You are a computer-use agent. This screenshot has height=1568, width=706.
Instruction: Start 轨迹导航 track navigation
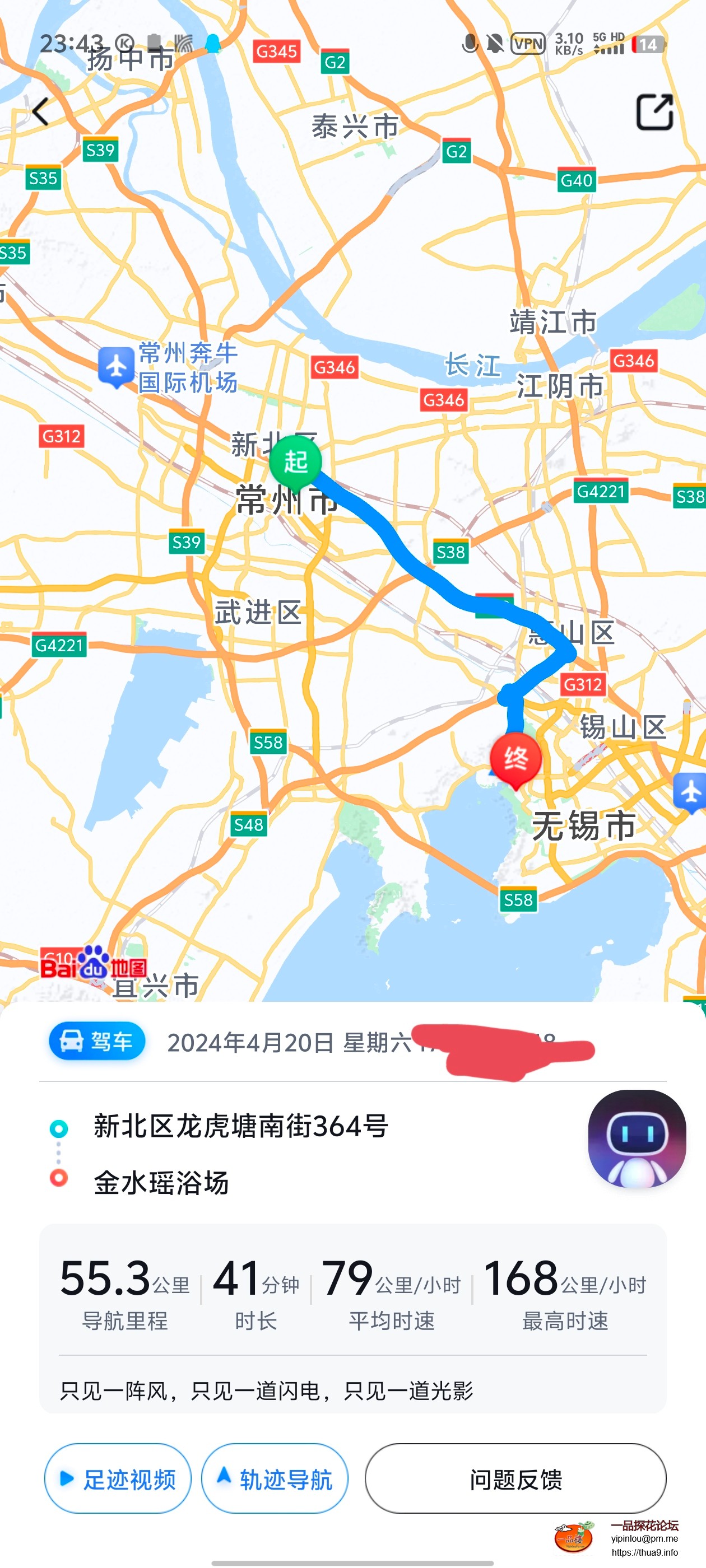pyautogui.click(x=275, y=1478)
